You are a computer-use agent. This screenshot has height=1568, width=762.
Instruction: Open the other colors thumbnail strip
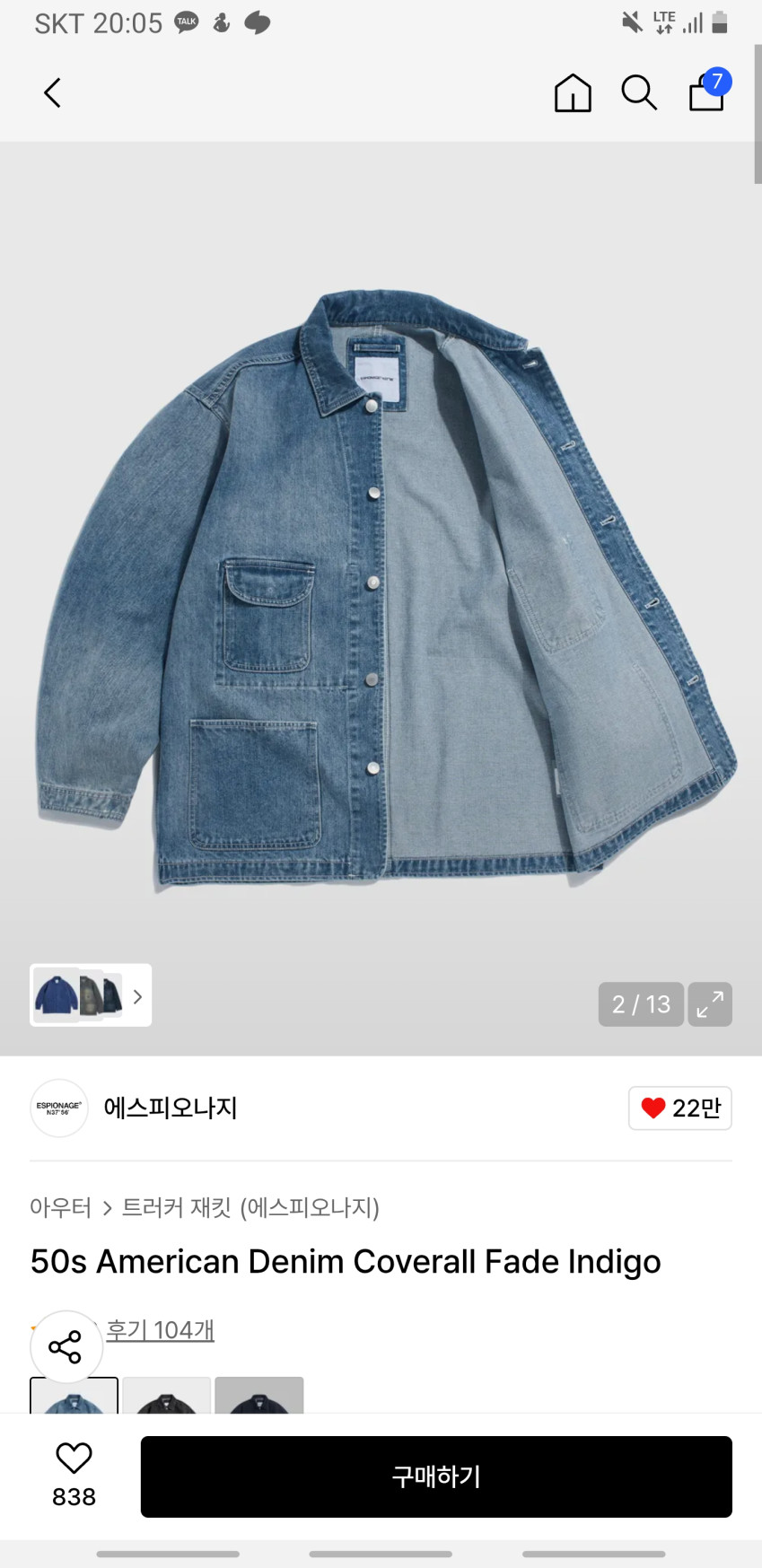click(x=91, y=995)
